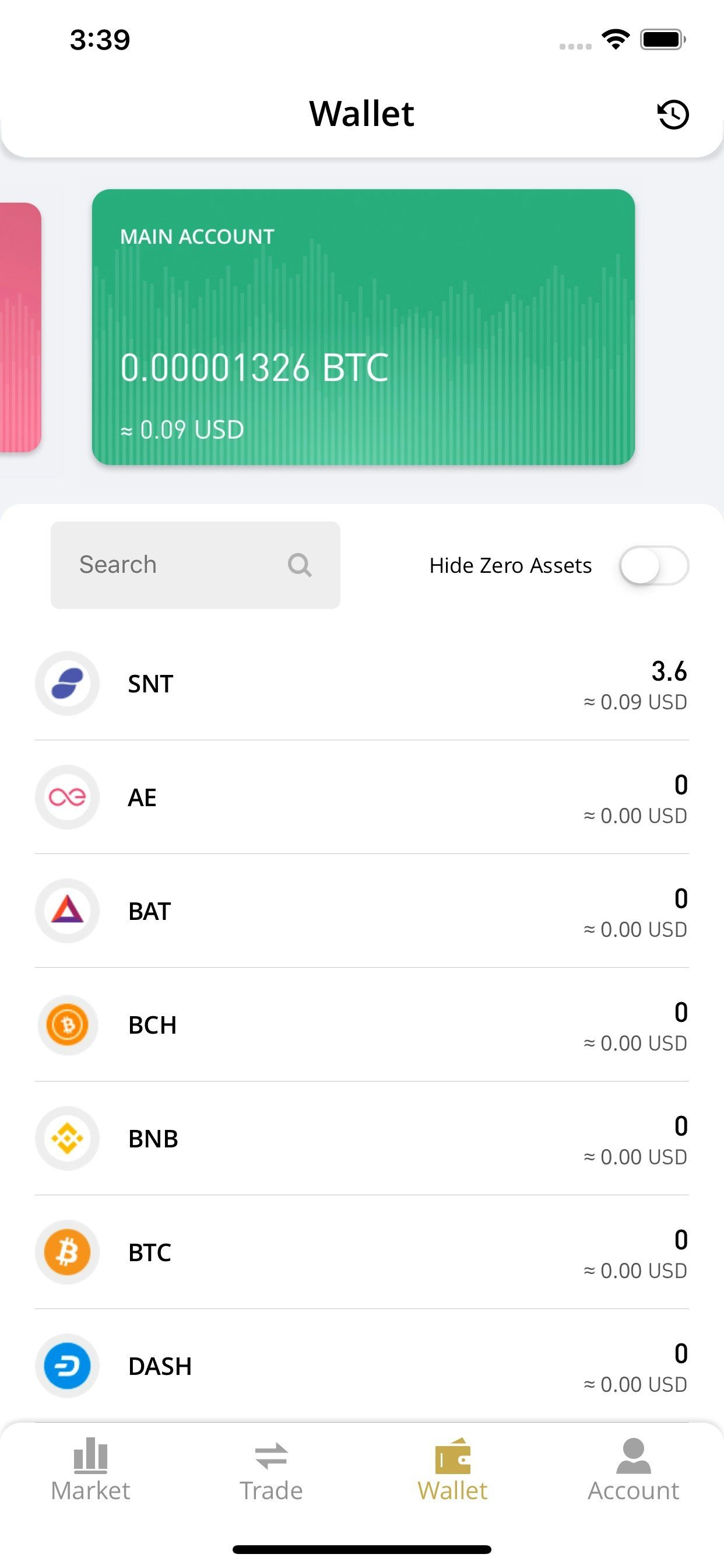Select the DASH coin icon
This screenshot has width=724, height=1568.
(67, 1366)
